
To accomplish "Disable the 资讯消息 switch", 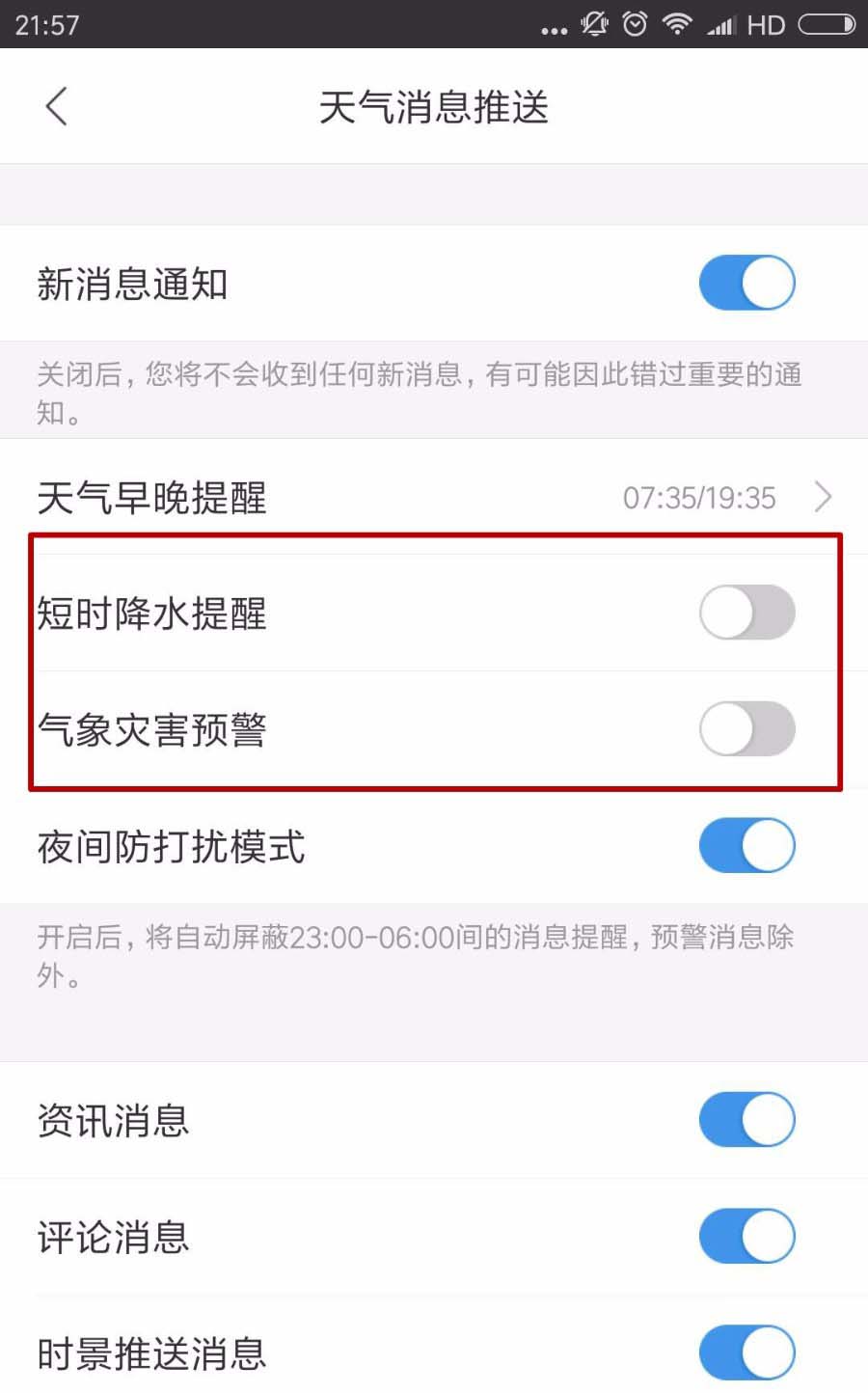I will [x=747, y=1120].
